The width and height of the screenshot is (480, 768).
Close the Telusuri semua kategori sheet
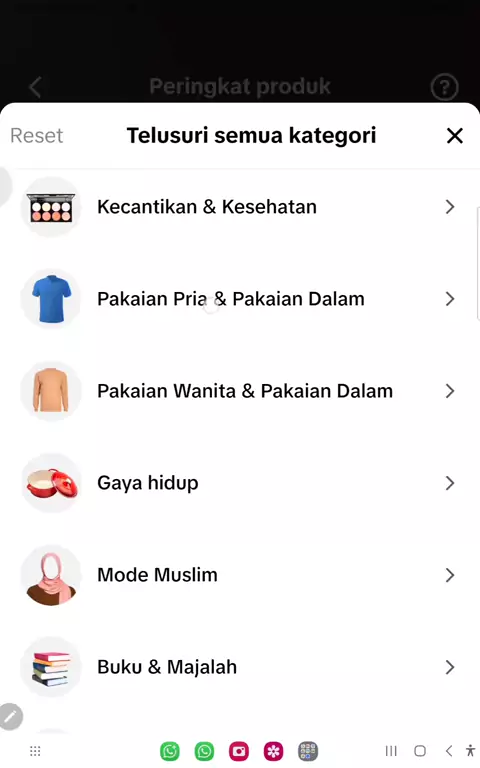pos(455,136)
